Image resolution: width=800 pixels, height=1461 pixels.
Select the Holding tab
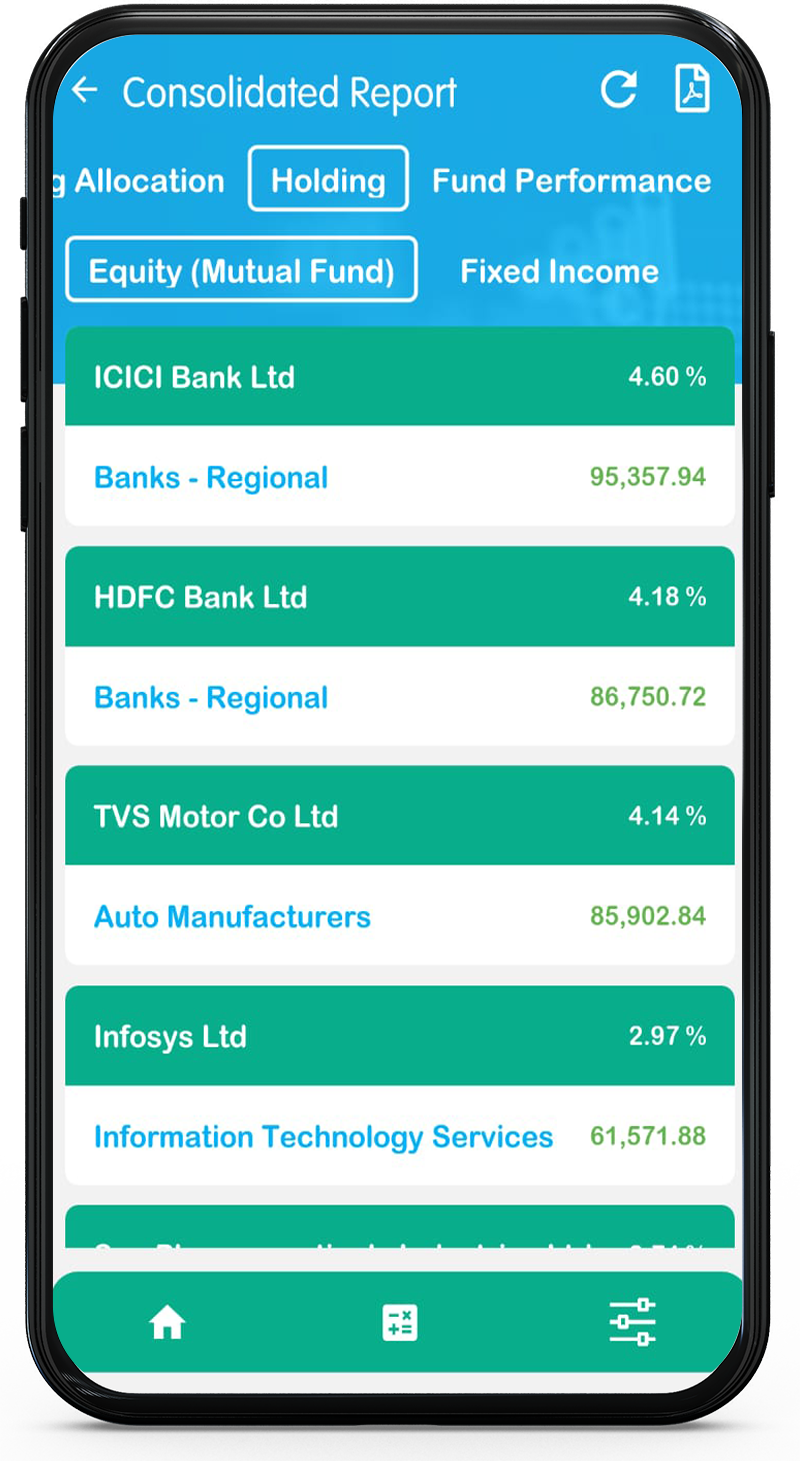pyautogui.click(x=328, y=179)
